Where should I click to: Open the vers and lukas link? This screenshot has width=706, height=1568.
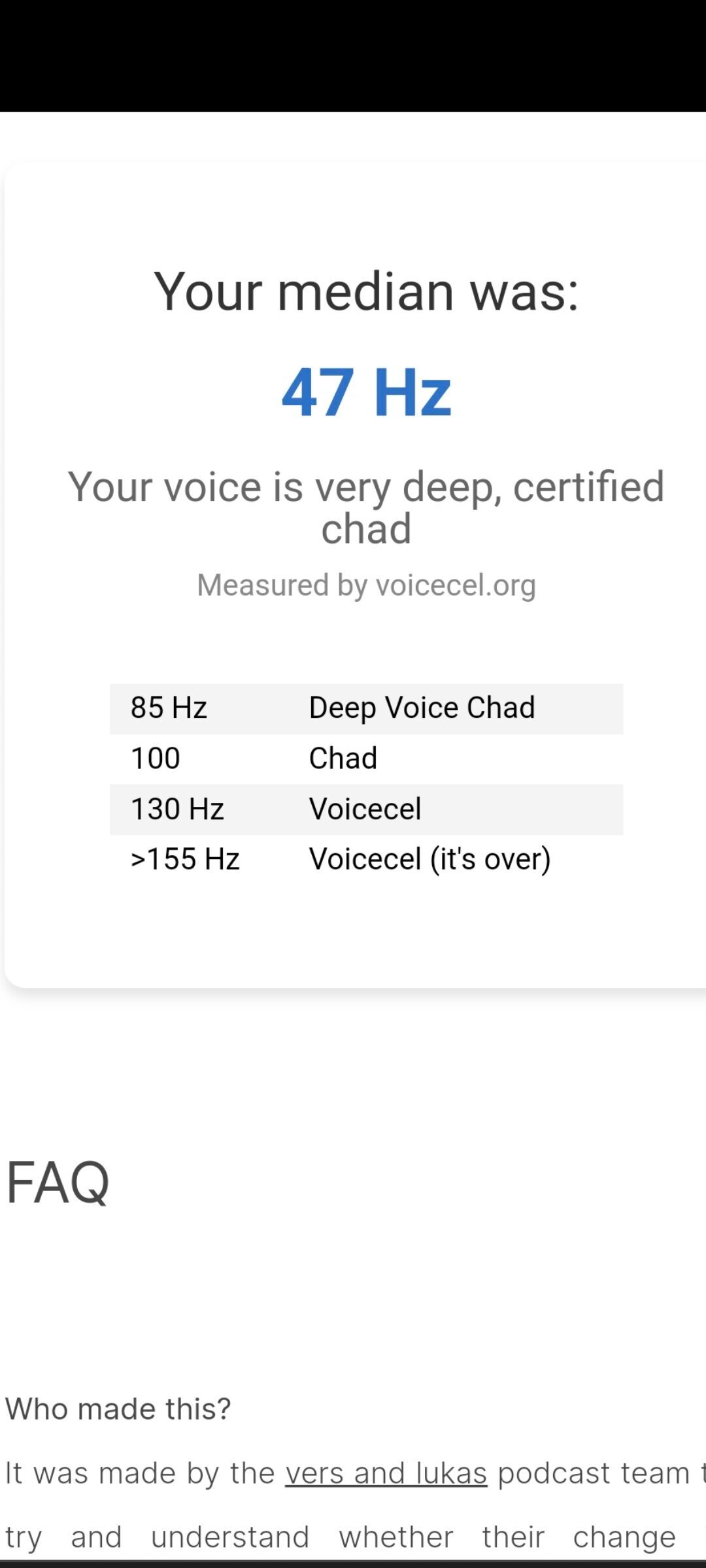pos(386,1473)
